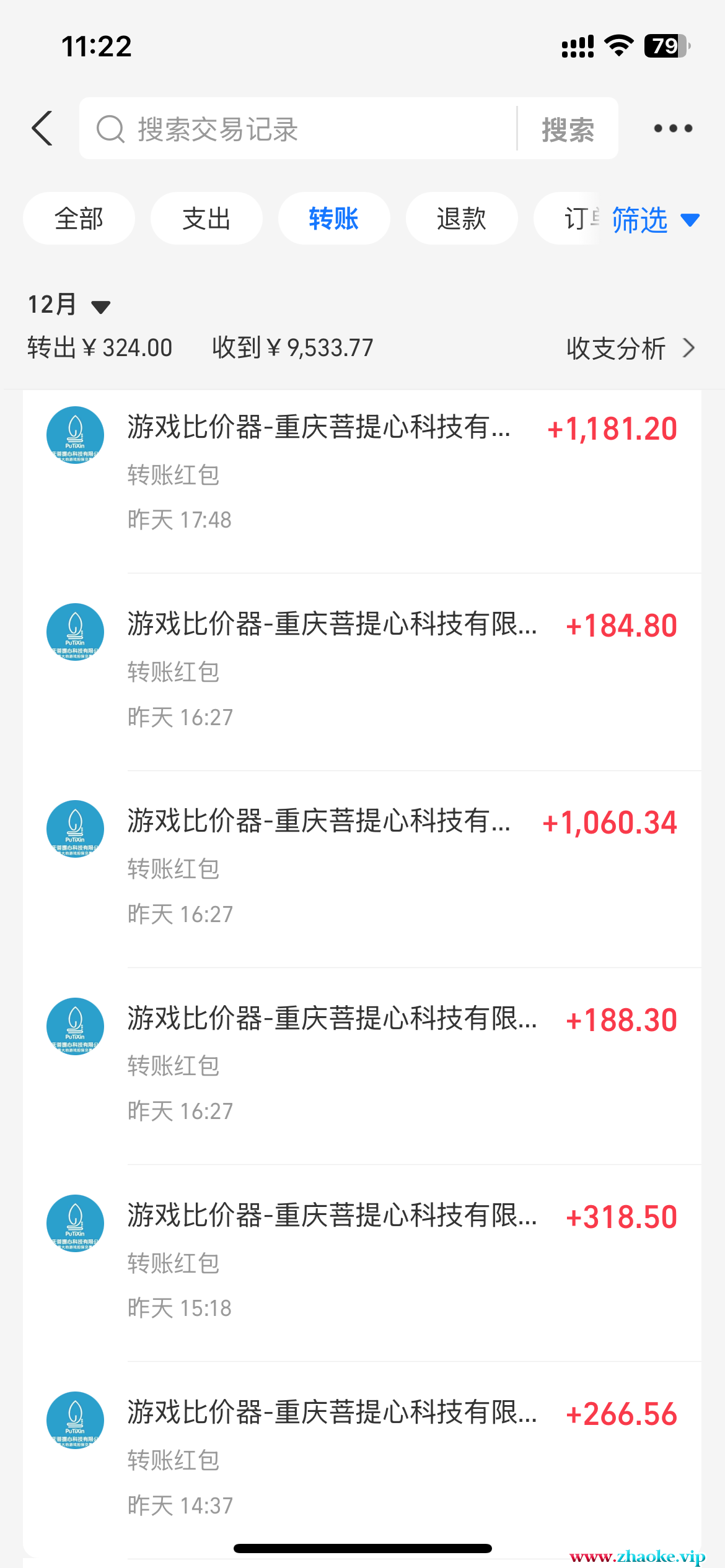Open 收支分析 analysis page

pos(630,348)
